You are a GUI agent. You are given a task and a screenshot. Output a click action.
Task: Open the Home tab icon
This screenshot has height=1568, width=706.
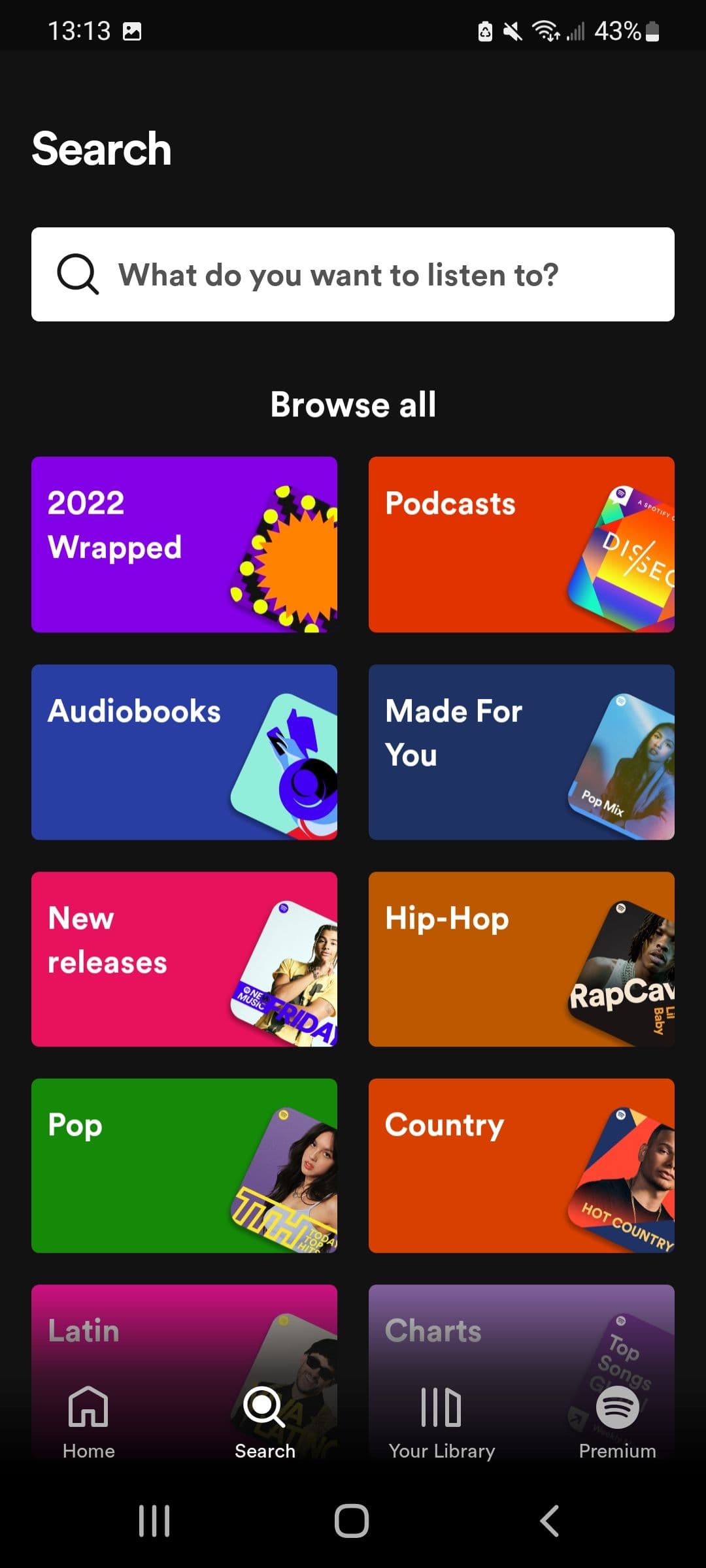pyautogui.click(x=88, y=1411)
